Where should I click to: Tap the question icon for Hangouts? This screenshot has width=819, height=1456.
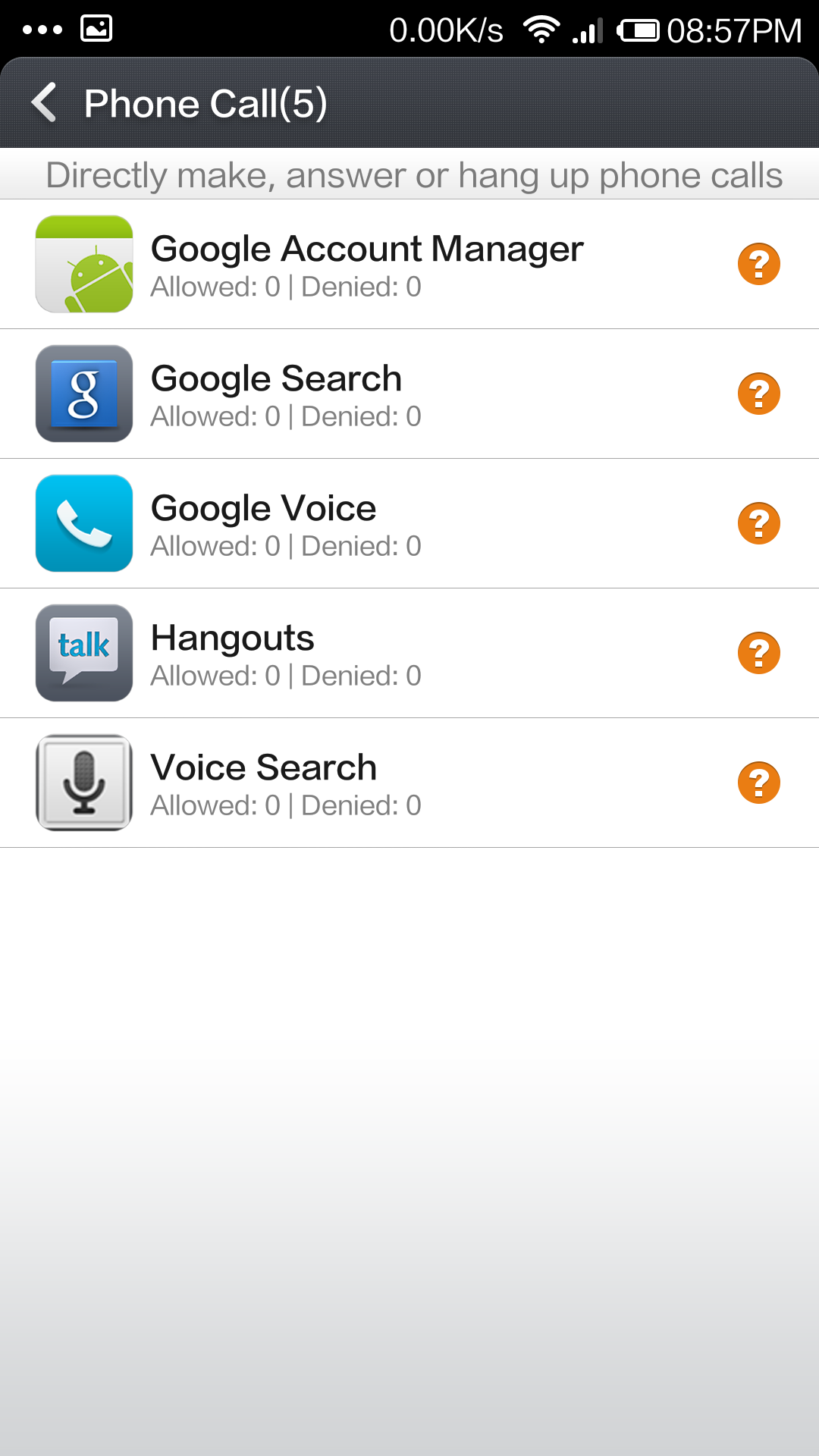pos(758,653)
